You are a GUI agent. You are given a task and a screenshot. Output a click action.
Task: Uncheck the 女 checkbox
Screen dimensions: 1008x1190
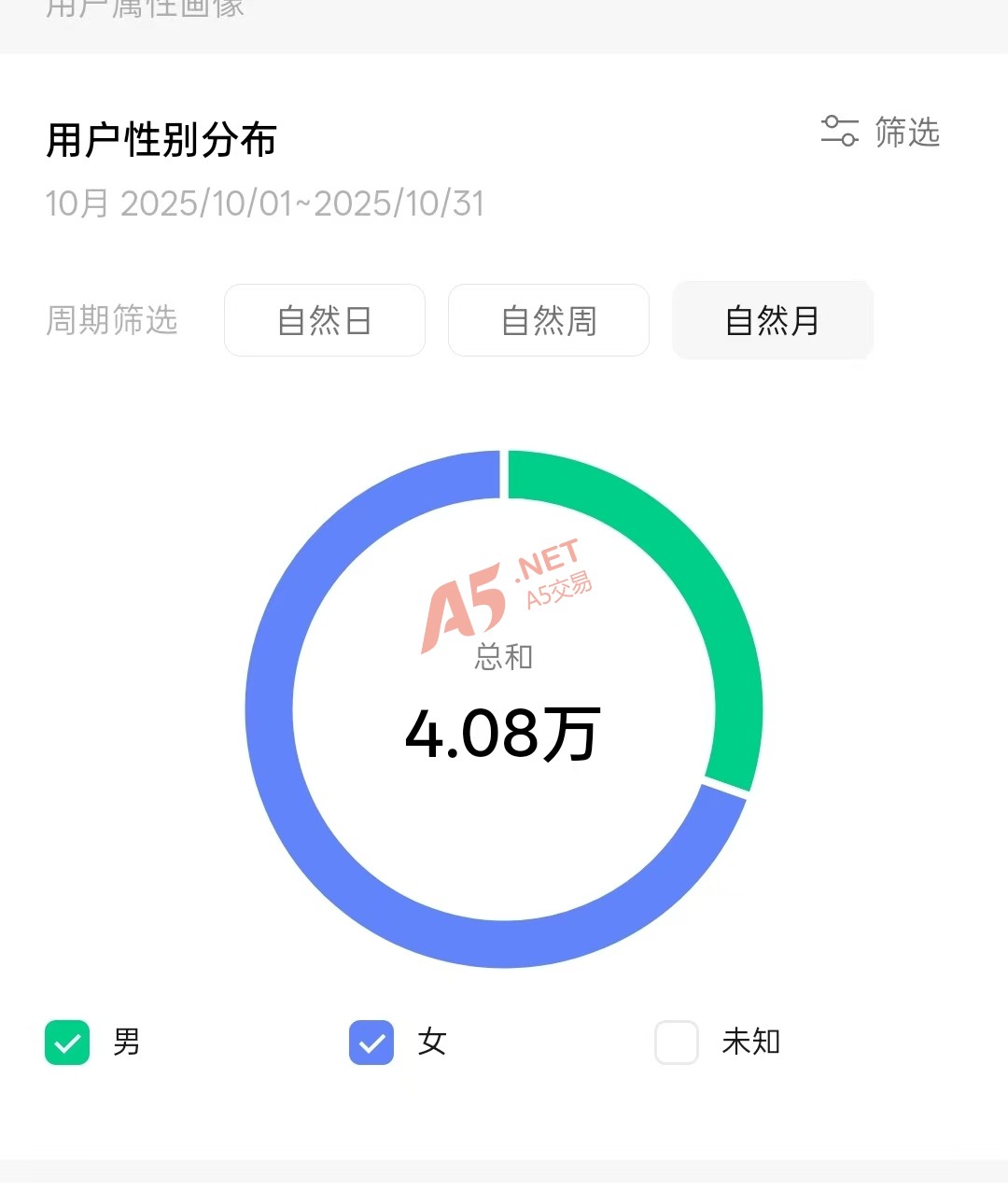tap(371, 1043)
